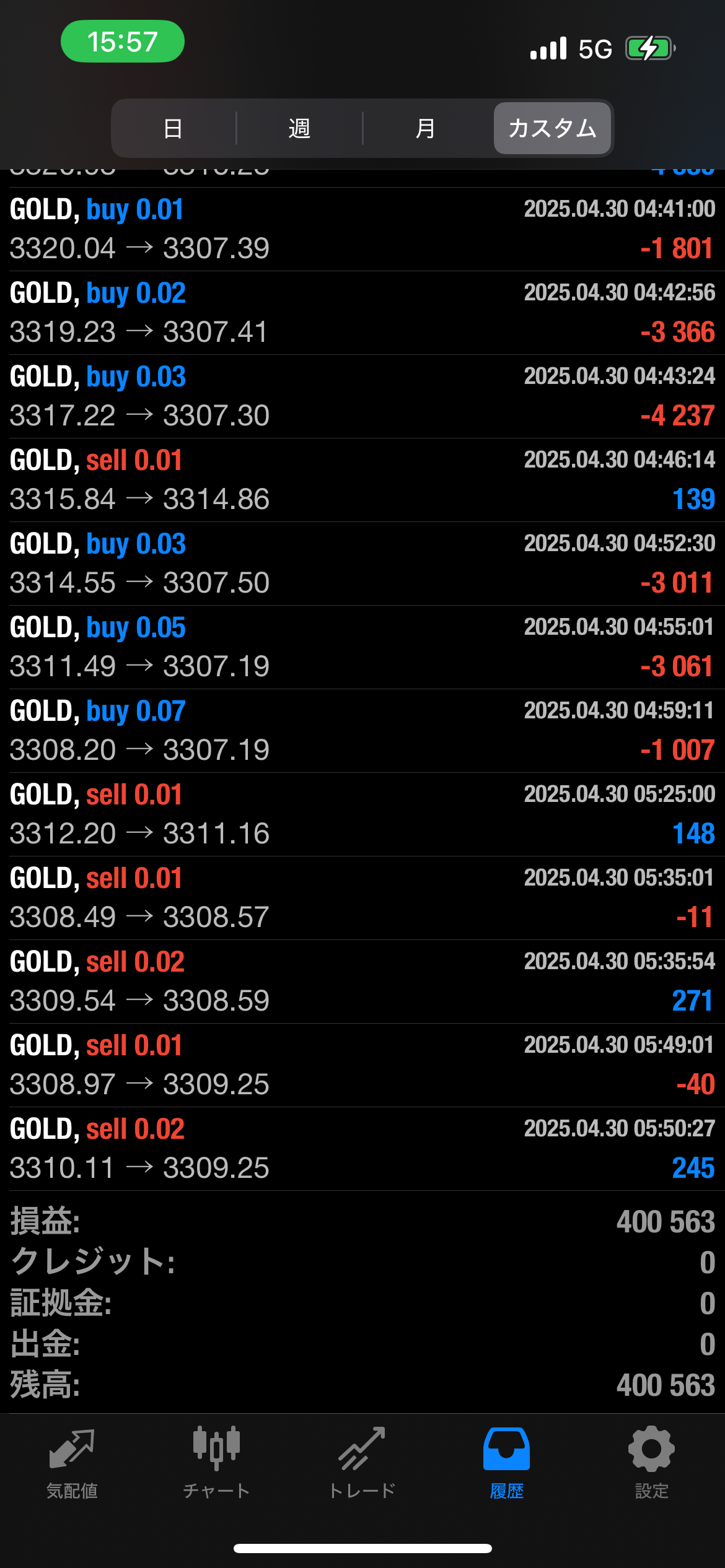Screen dimensions: 725x1568
Task: Choose the 月 period tab
Action: point(425,128)
